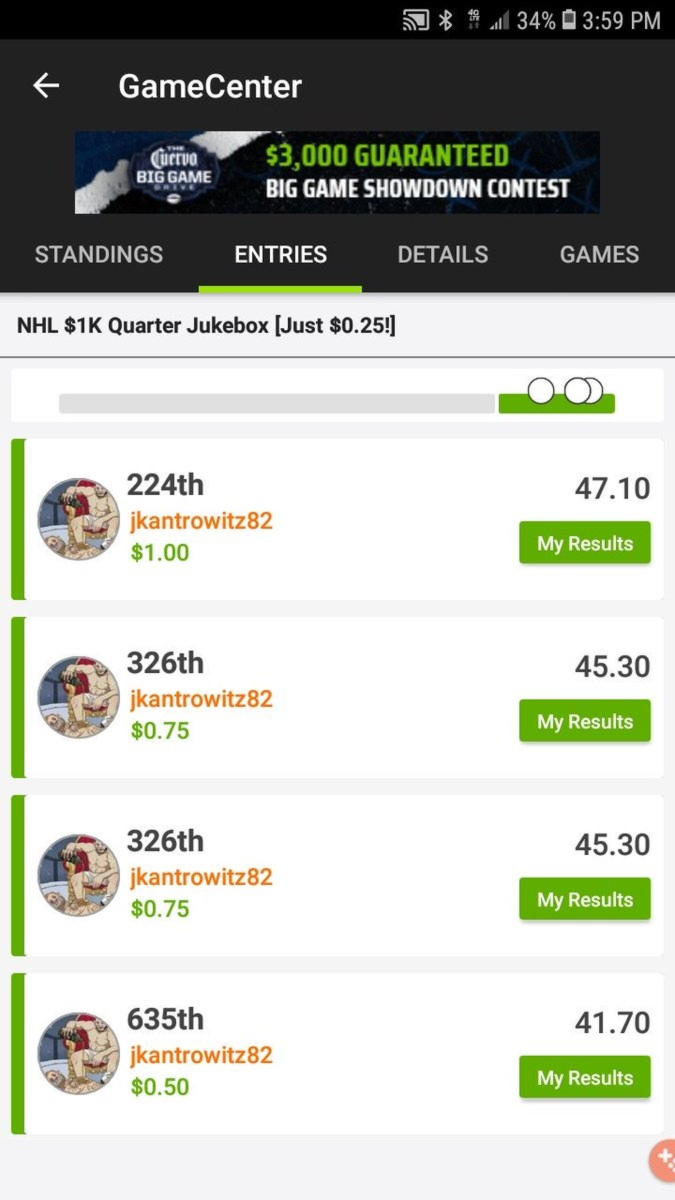Tap the orange floating button at bottom corner
The image size is (675, 1200).
point(663,1160)
